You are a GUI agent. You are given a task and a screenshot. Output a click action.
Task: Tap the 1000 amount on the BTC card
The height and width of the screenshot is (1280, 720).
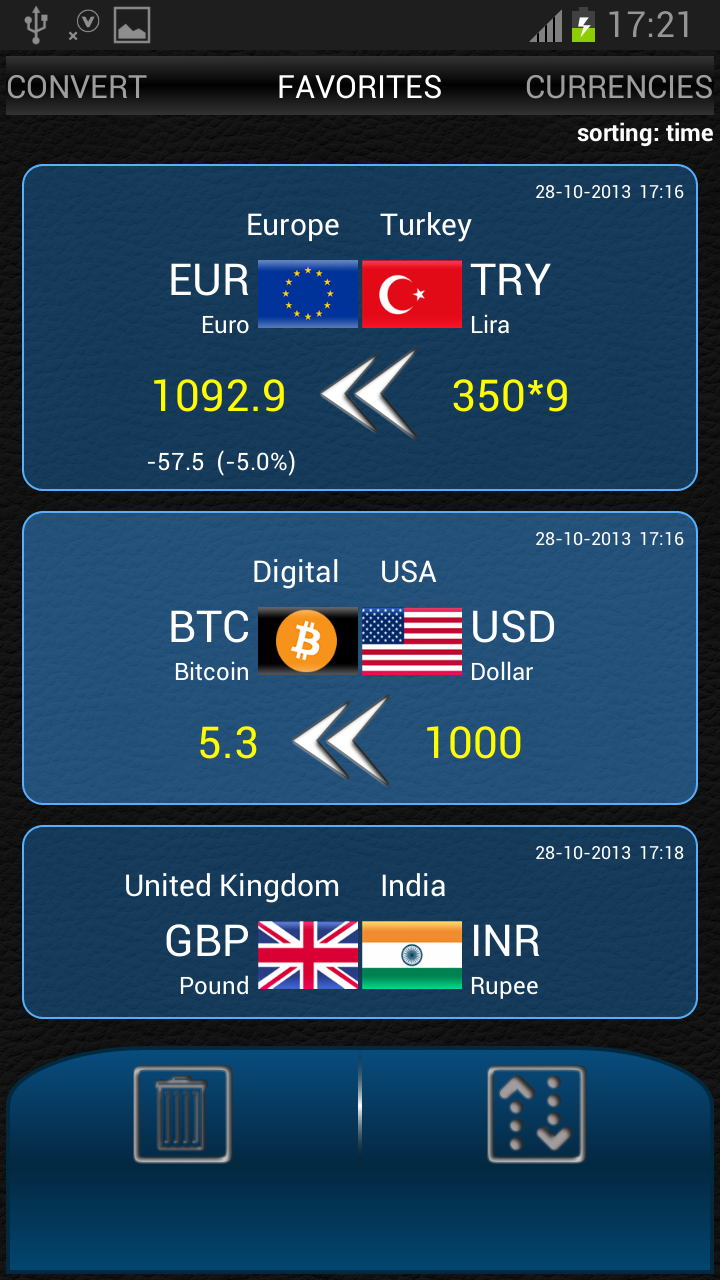[473, 742]
